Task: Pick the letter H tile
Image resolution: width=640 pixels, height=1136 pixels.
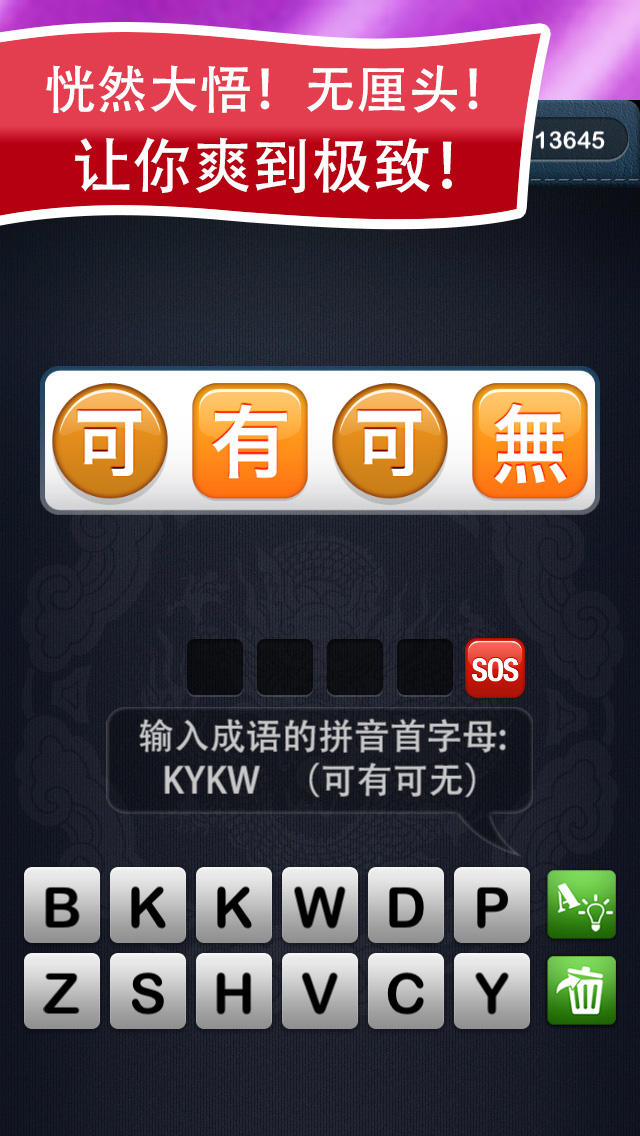Action: (234, 992)
